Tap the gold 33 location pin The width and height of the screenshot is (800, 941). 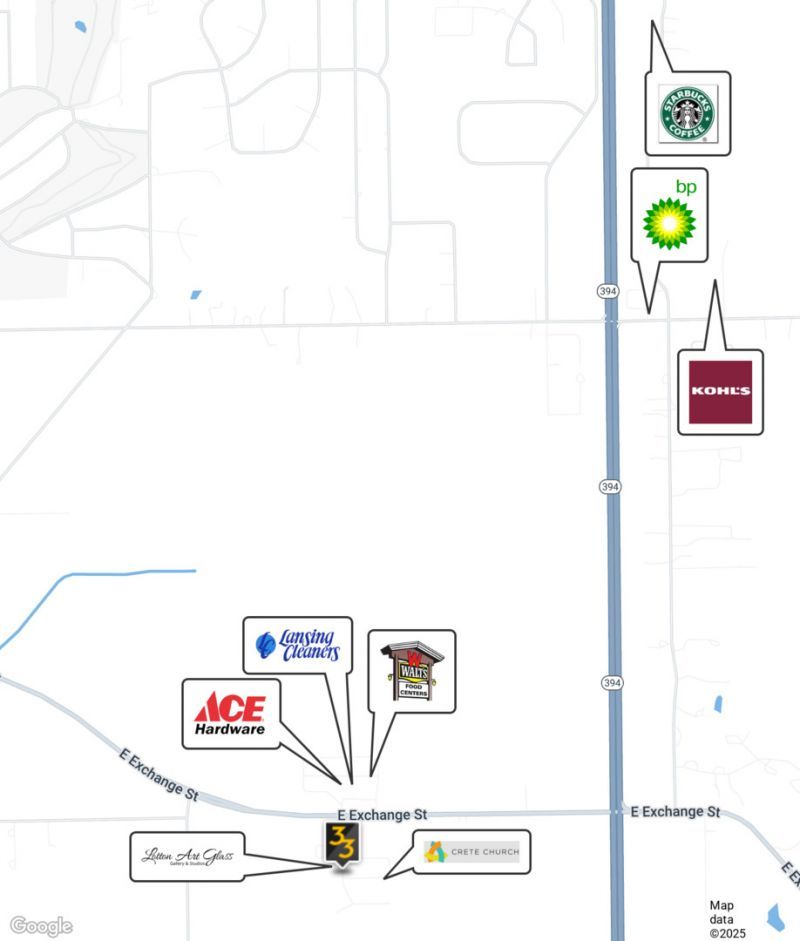[341, 844]
